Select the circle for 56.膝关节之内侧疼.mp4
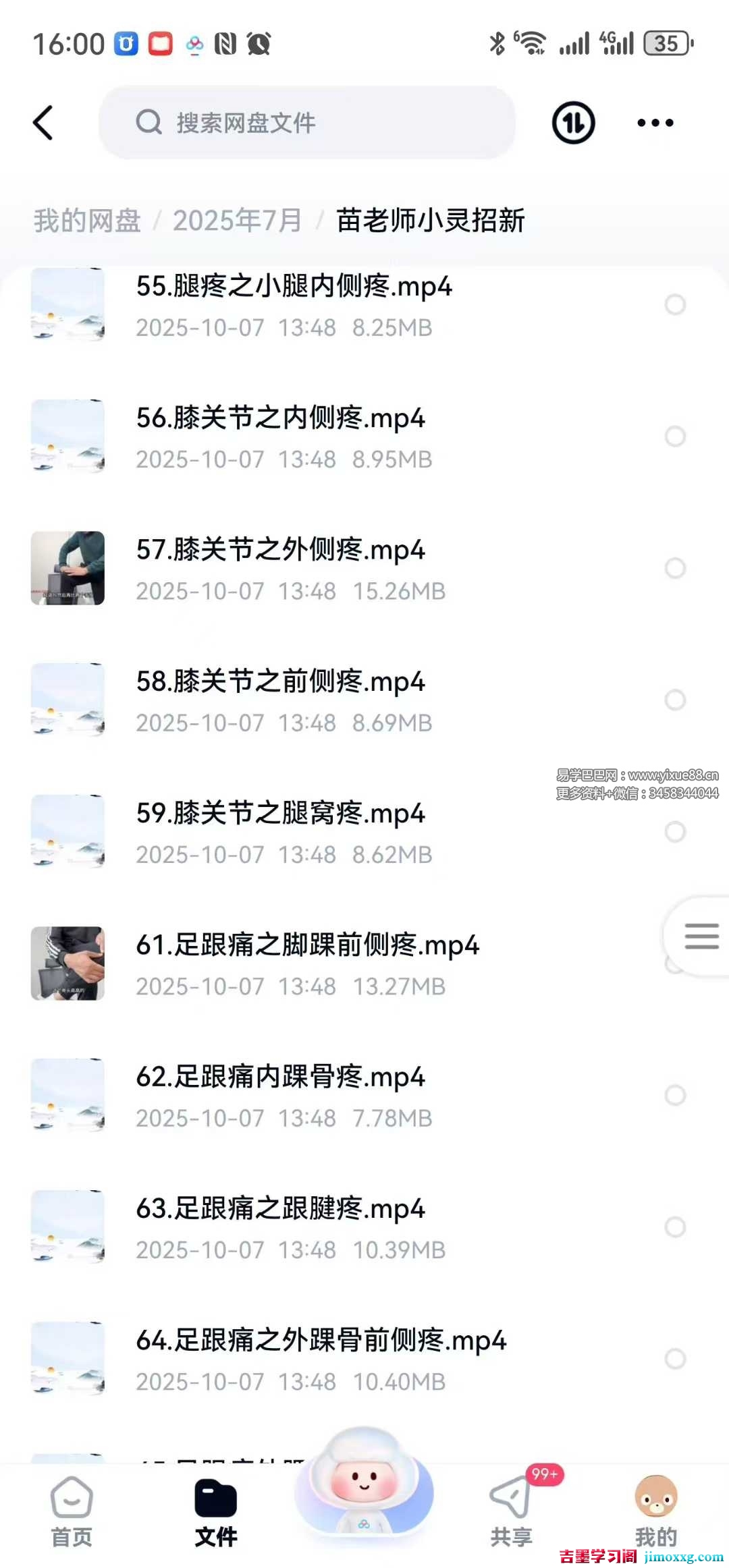This screenshot has height=1568, width=729. [675, 437]
